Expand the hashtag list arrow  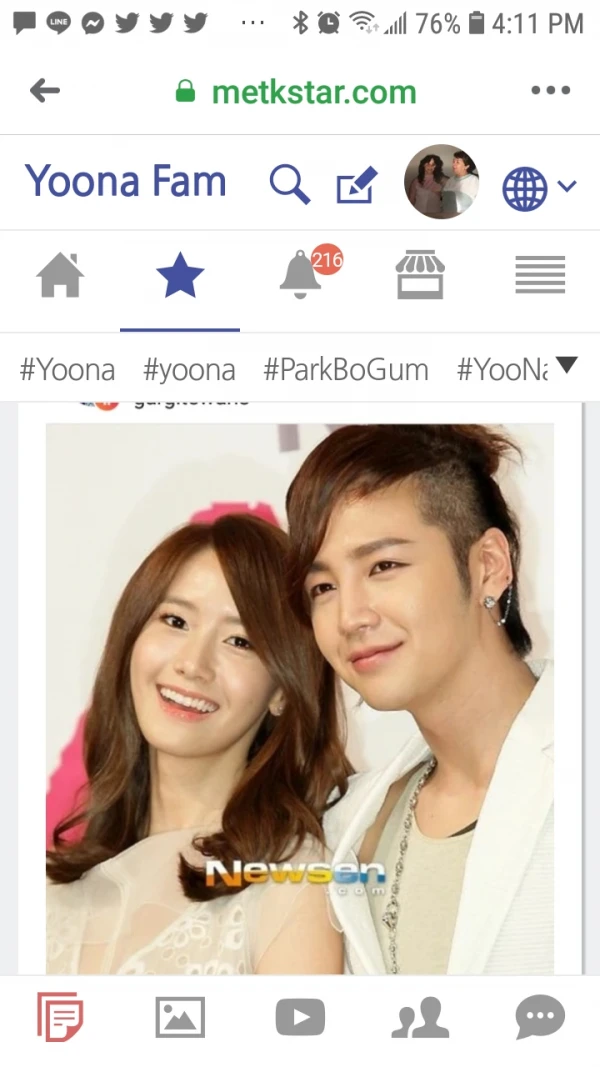(567, 366)
